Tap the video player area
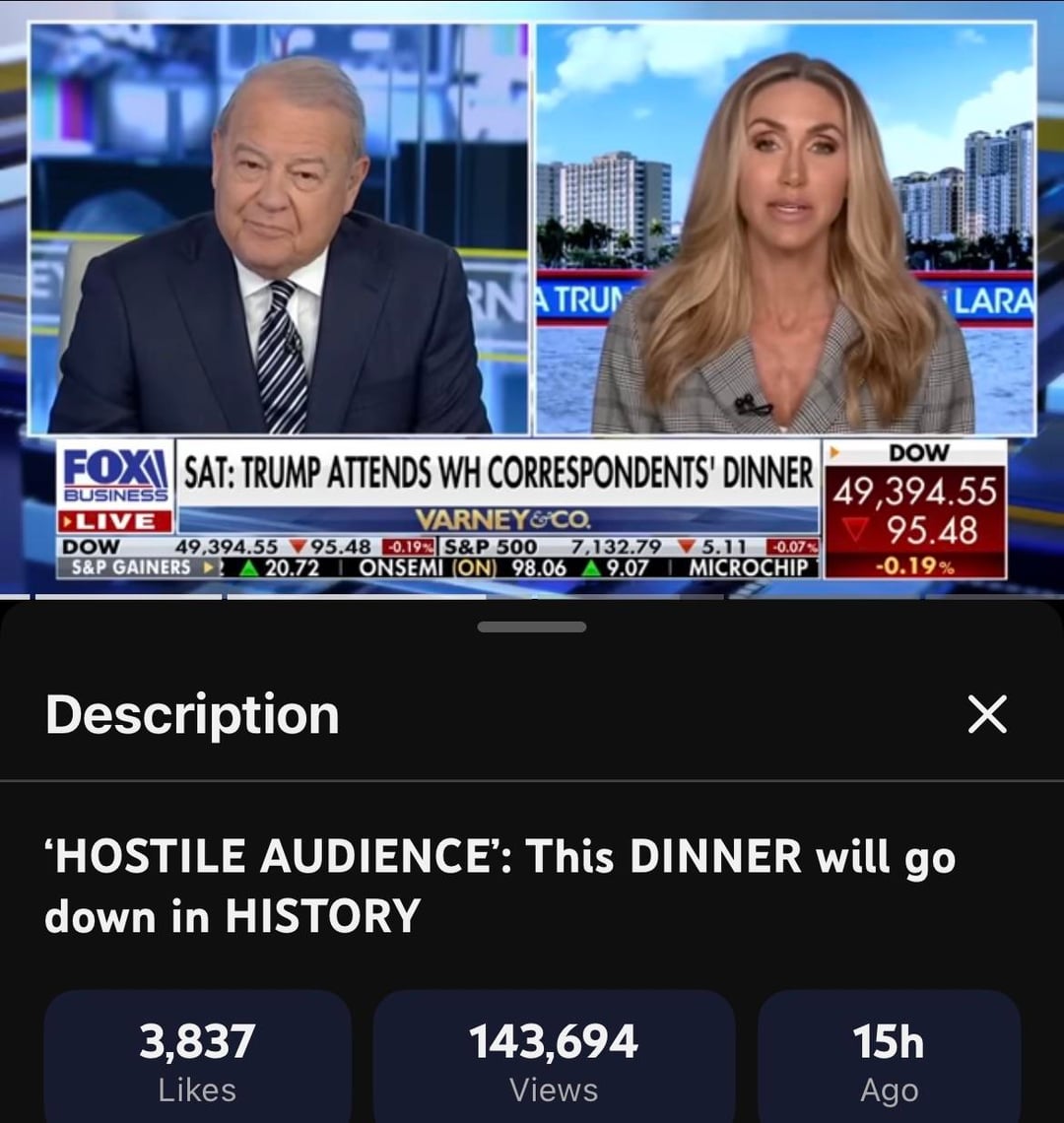Viewport: 1064px width, 1123px height. click(532, 296)
